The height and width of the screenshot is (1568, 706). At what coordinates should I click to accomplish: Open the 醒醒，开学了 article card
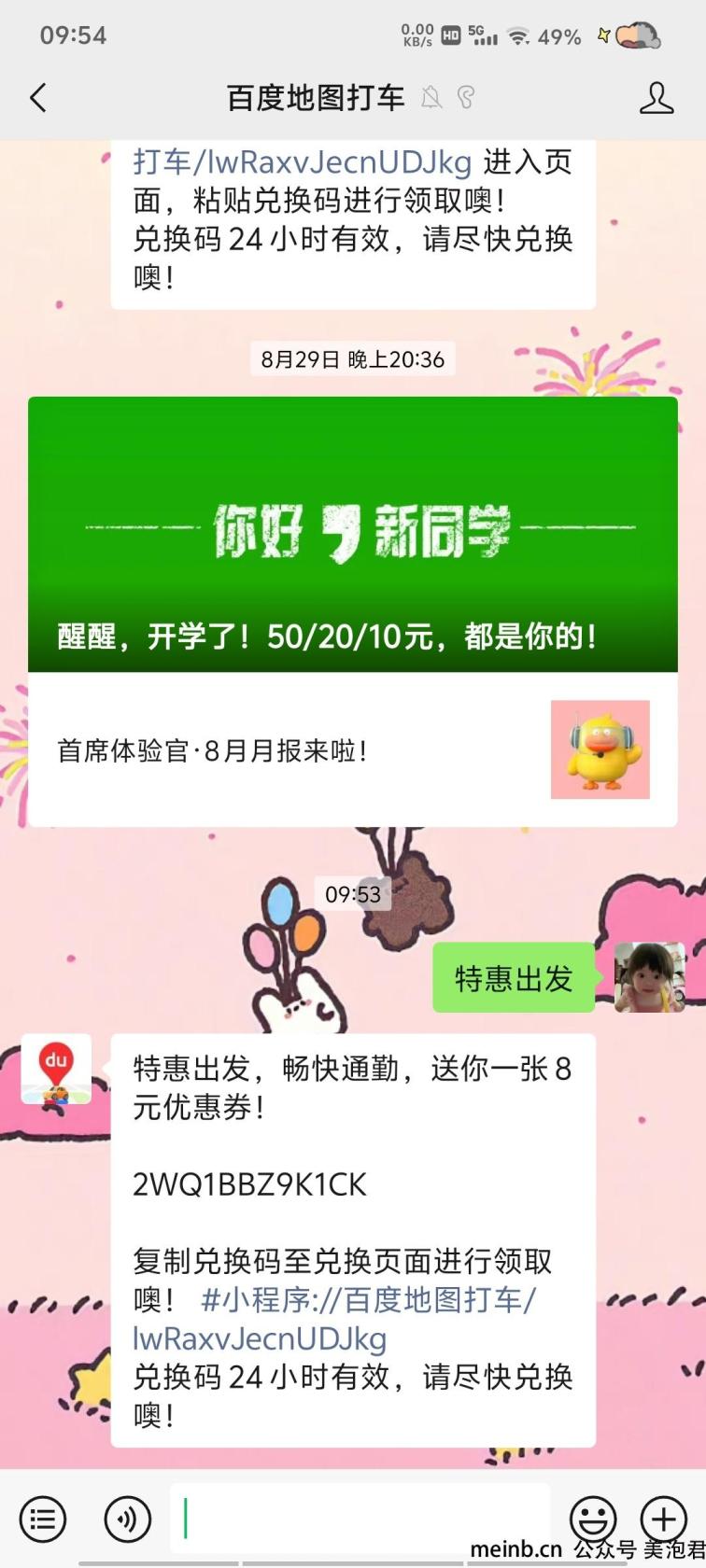[353, 534]
